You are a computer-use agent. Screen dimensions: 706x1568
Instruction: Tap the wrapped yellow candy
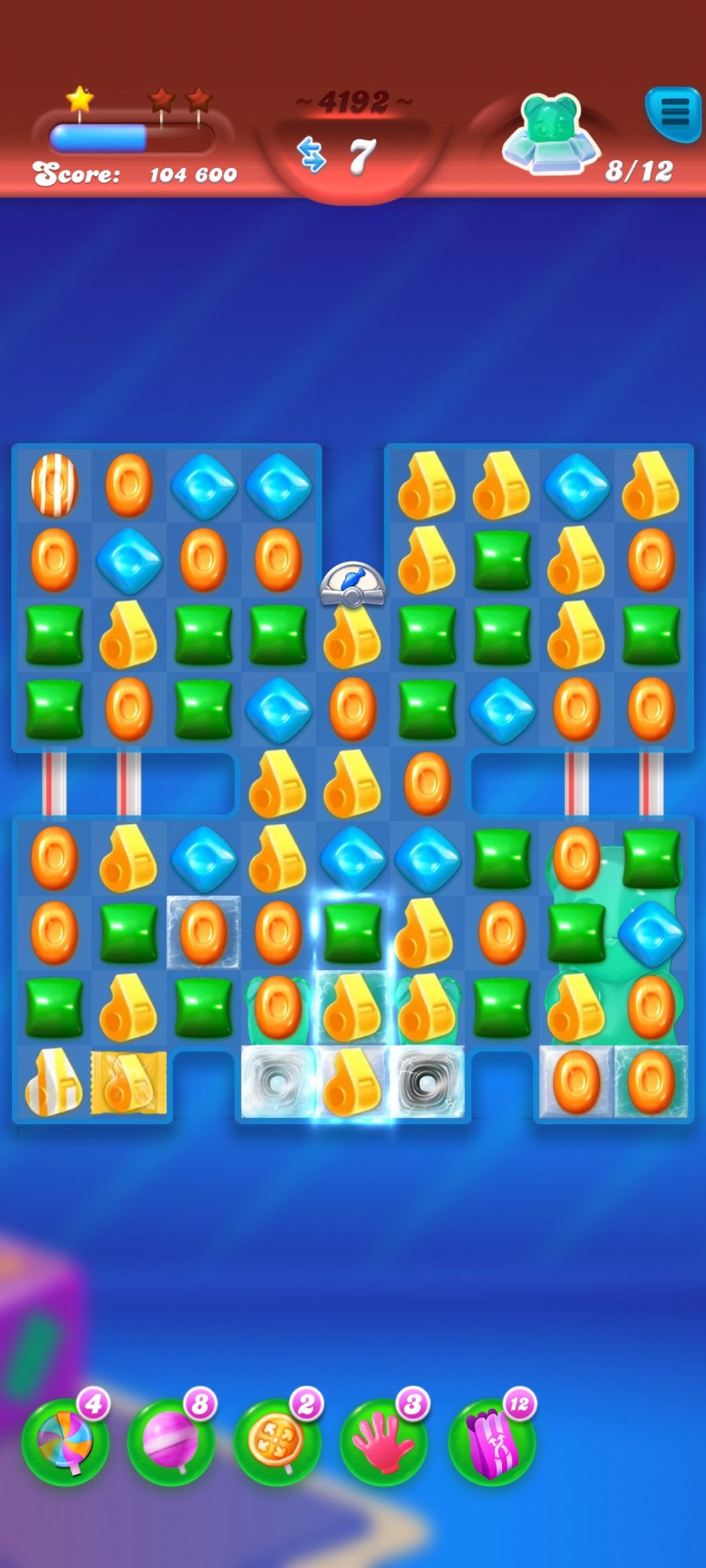pos(129,1083)
